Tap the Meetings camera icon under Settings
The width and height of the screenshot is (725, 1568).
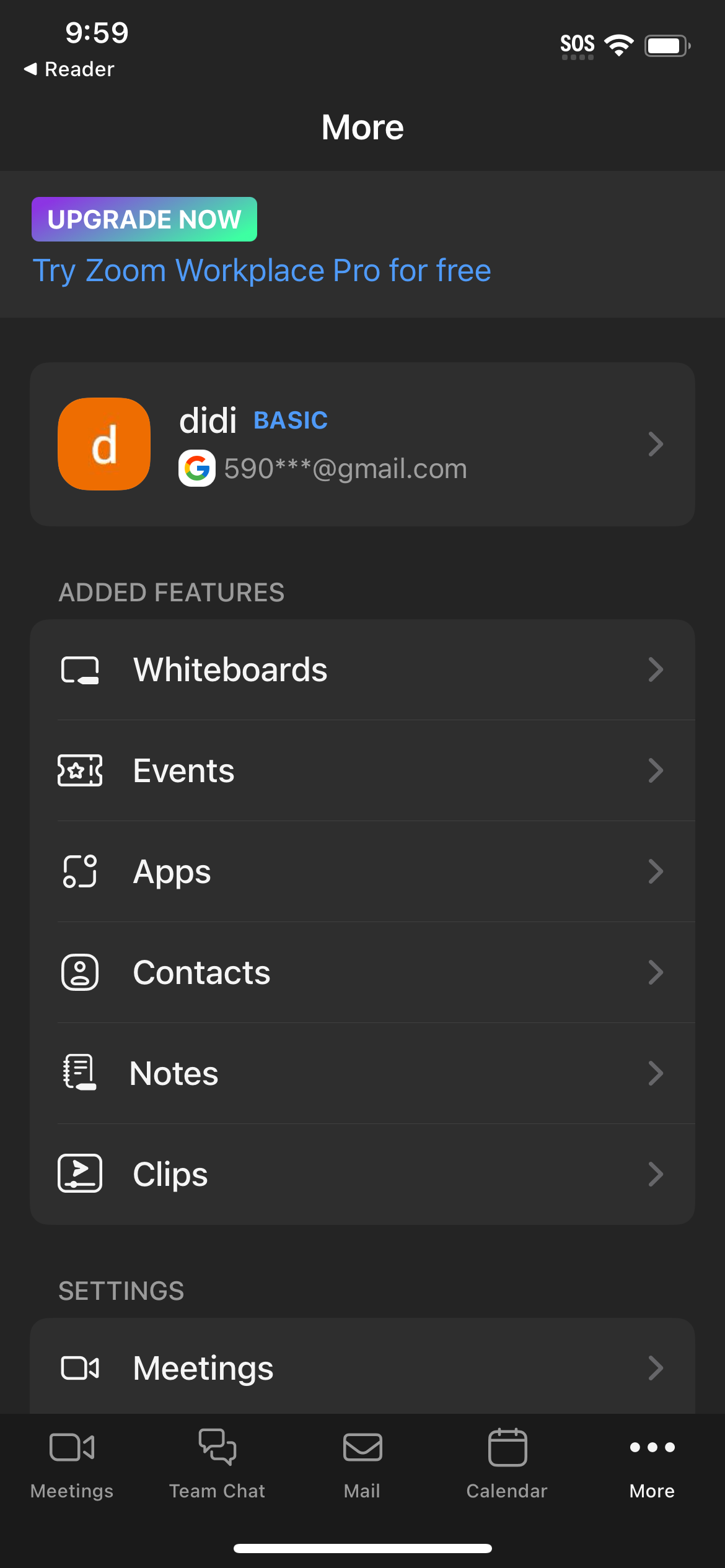click(x=79, y=1367)
